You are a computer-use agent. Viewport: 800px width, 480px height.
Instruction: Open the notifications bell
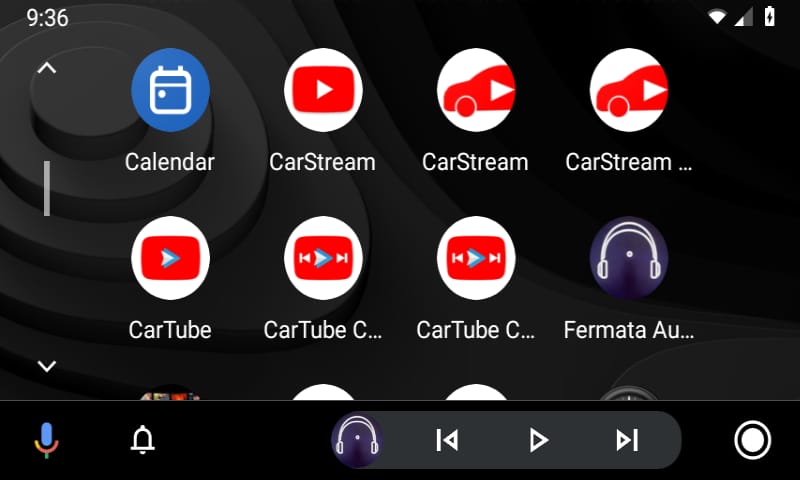143,440
